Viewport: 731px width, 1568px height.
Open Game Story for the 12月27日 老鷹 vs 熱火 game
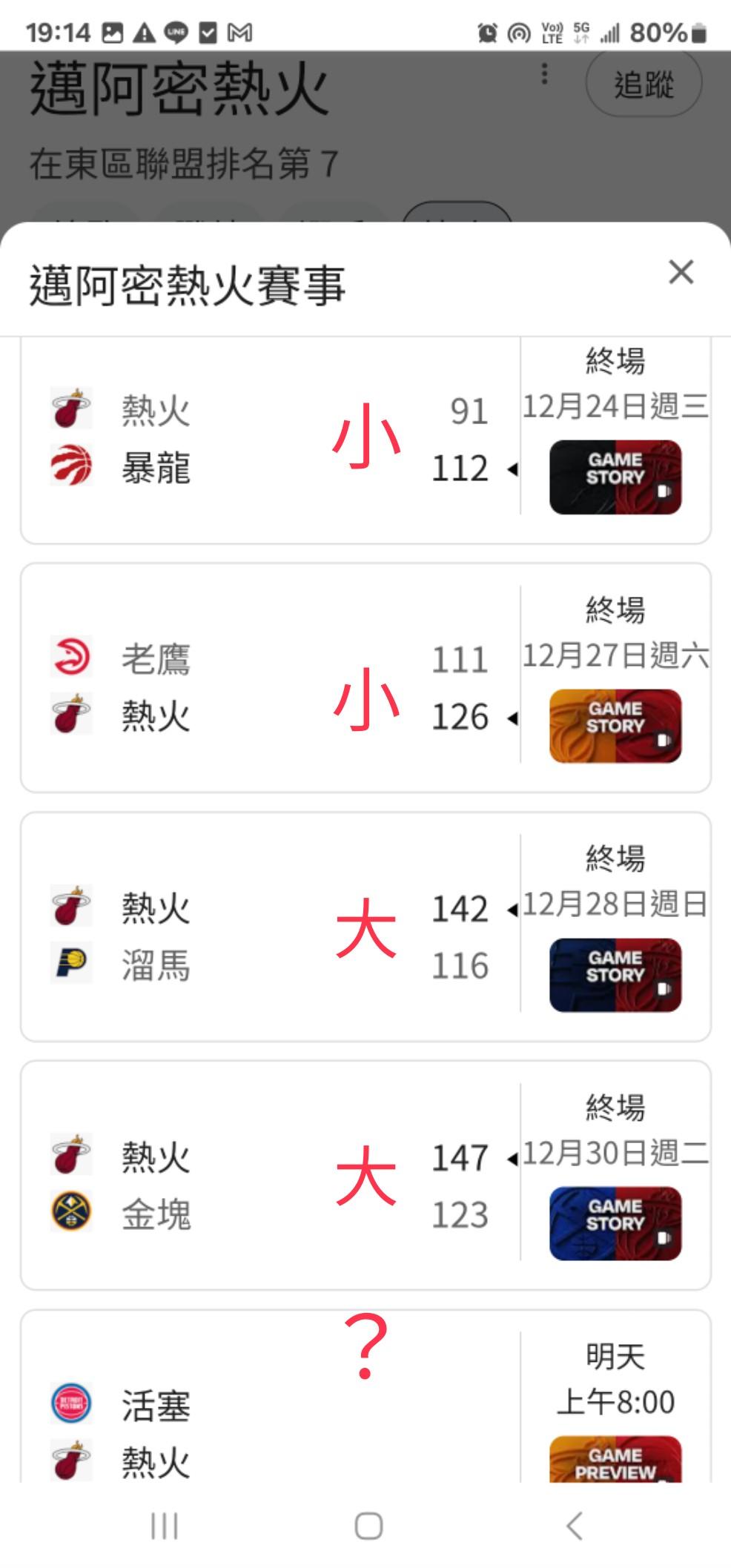[x=615, y=726]
